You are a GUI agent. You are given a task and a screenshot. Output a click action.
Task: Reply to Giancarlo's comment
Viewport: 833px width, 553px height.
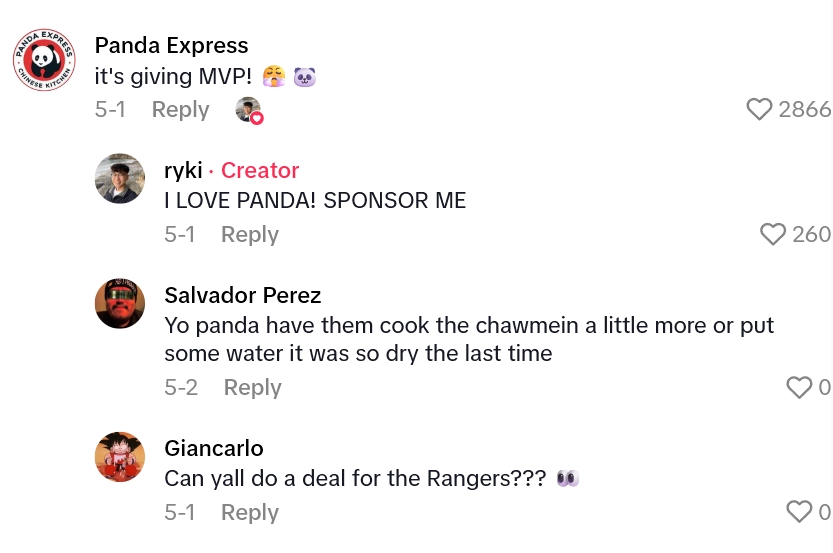249,512
